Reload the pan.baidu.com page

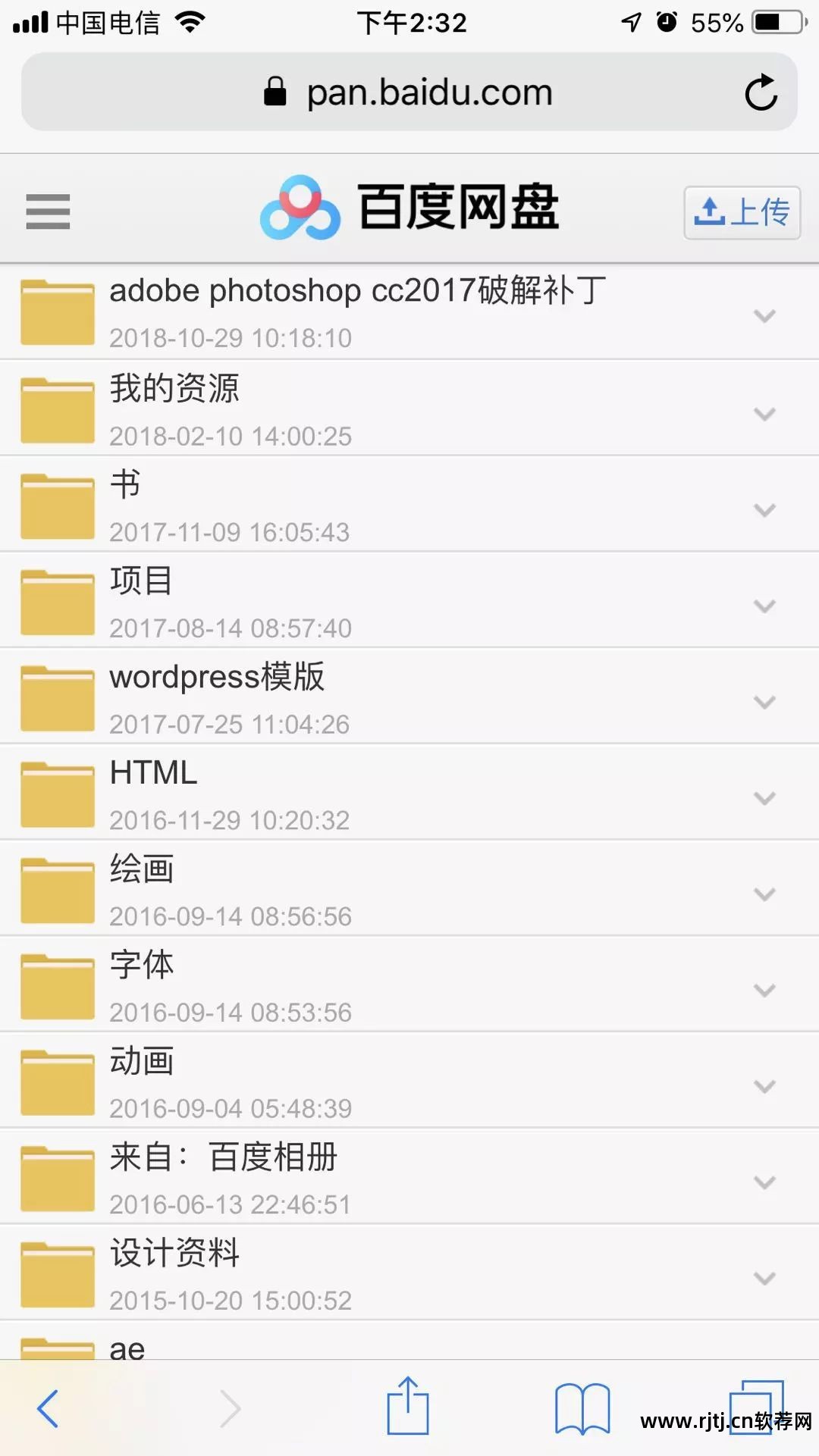(x=761, y=93)
